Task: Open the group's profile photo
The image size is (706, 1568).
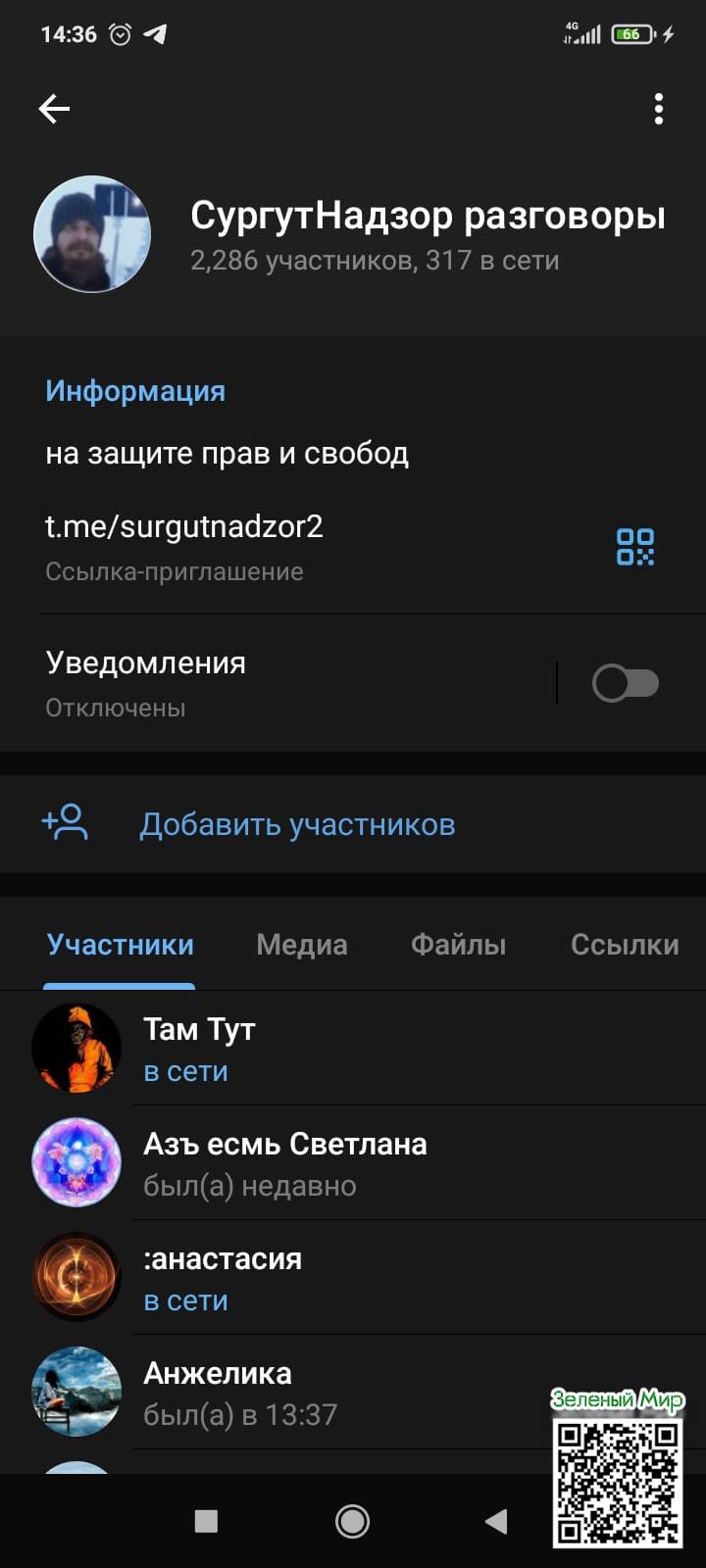Action: click(92, 234)
